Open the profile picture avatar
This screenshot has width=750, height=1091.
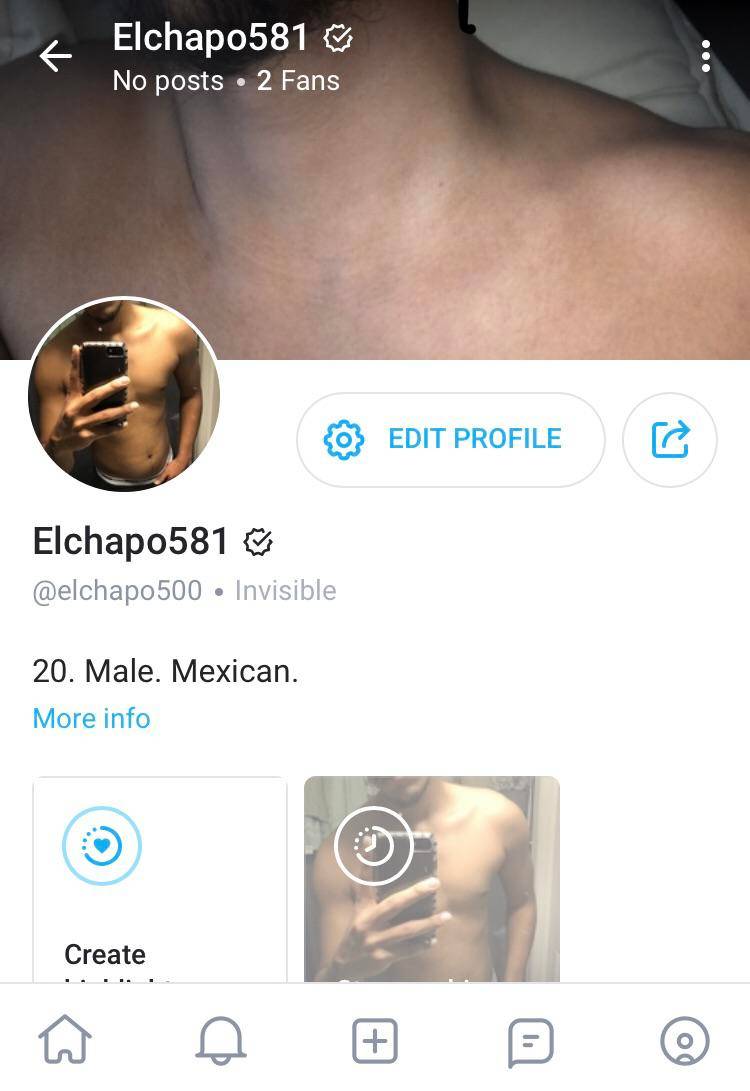tap(124, 394)
